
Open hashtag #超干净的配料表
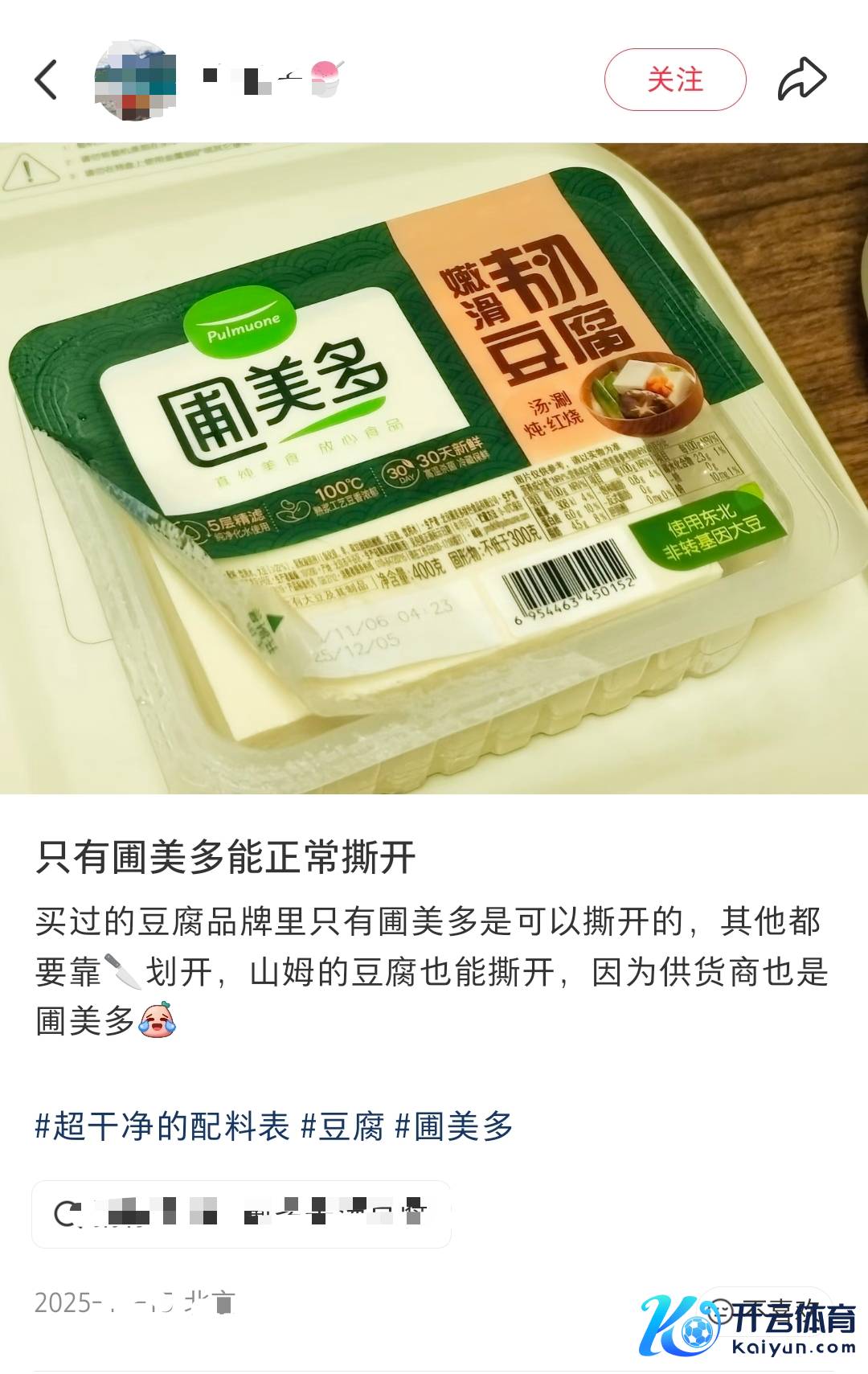tap(162, 1126)
